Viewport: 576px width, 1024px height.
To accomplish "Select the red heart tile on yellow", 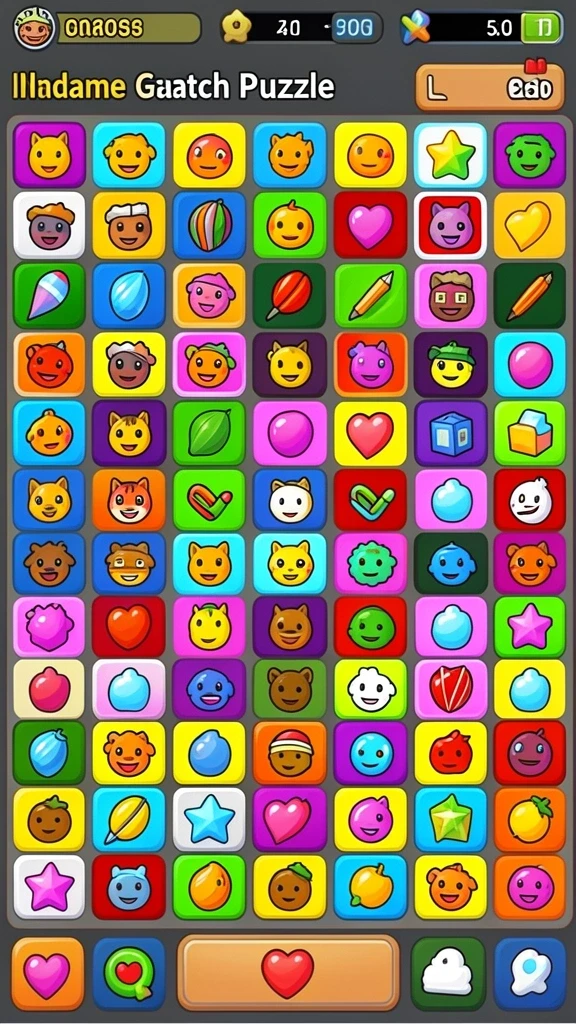I will pyautogui.click(x=370, y=433).
